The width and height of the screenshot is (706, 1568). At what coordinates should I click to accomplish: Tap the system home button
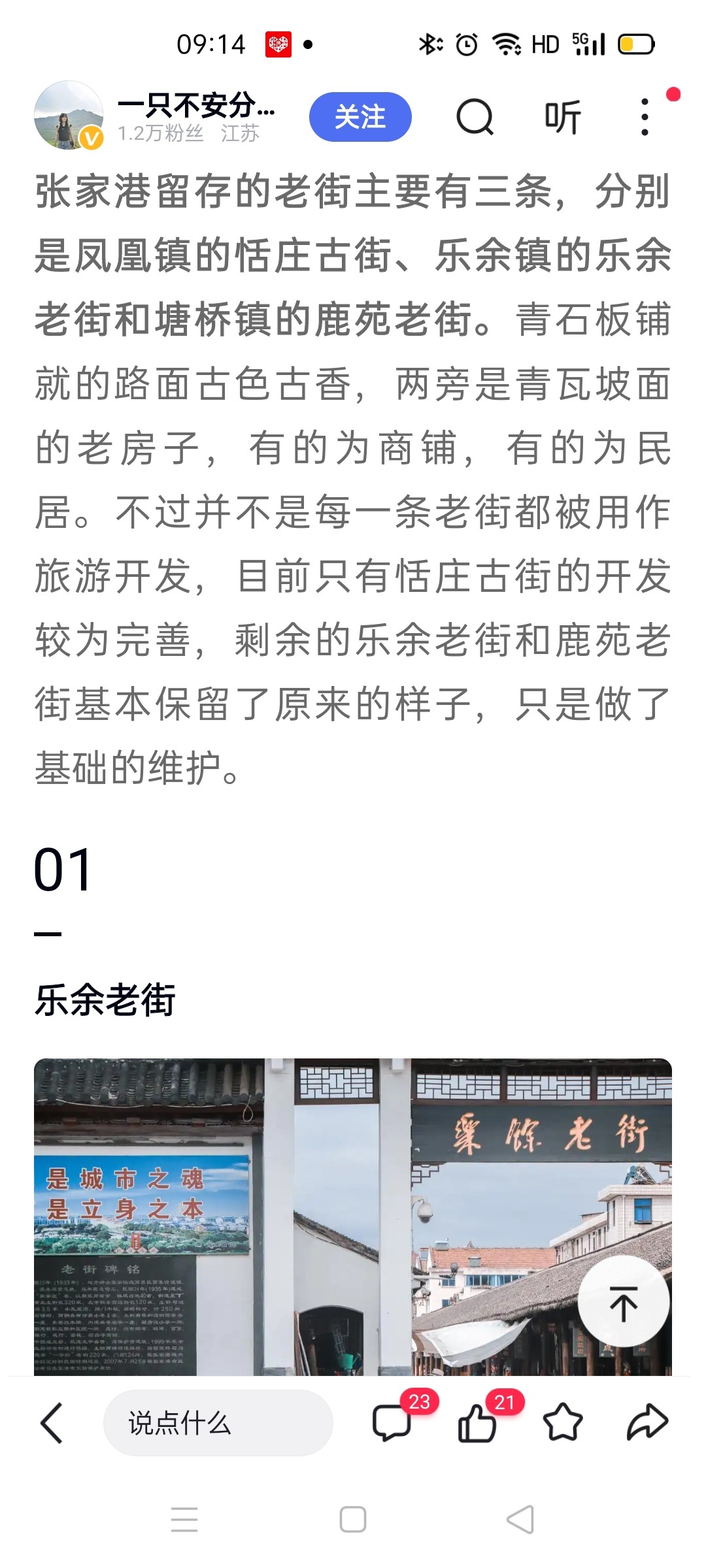[x=353, y=1520]
